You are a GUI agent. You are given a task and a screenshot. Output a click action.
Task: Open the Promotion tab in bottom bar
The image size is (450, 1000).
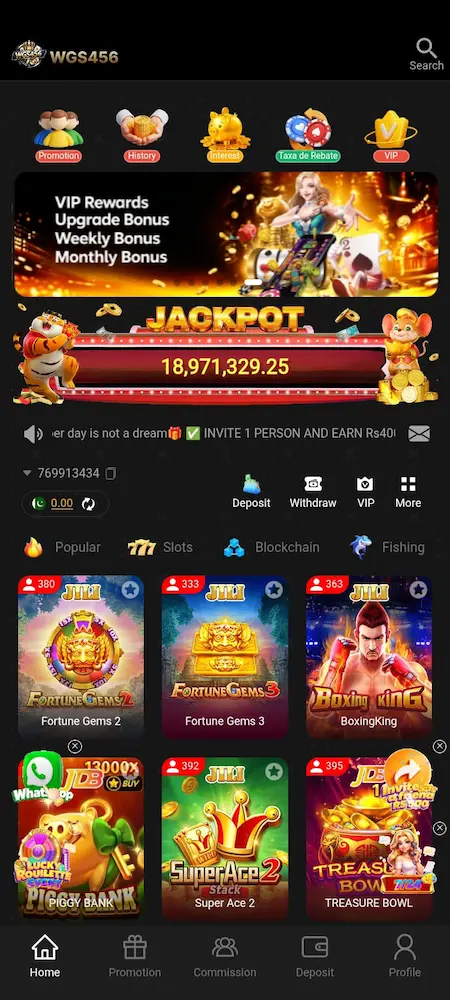tap(134, 957)
